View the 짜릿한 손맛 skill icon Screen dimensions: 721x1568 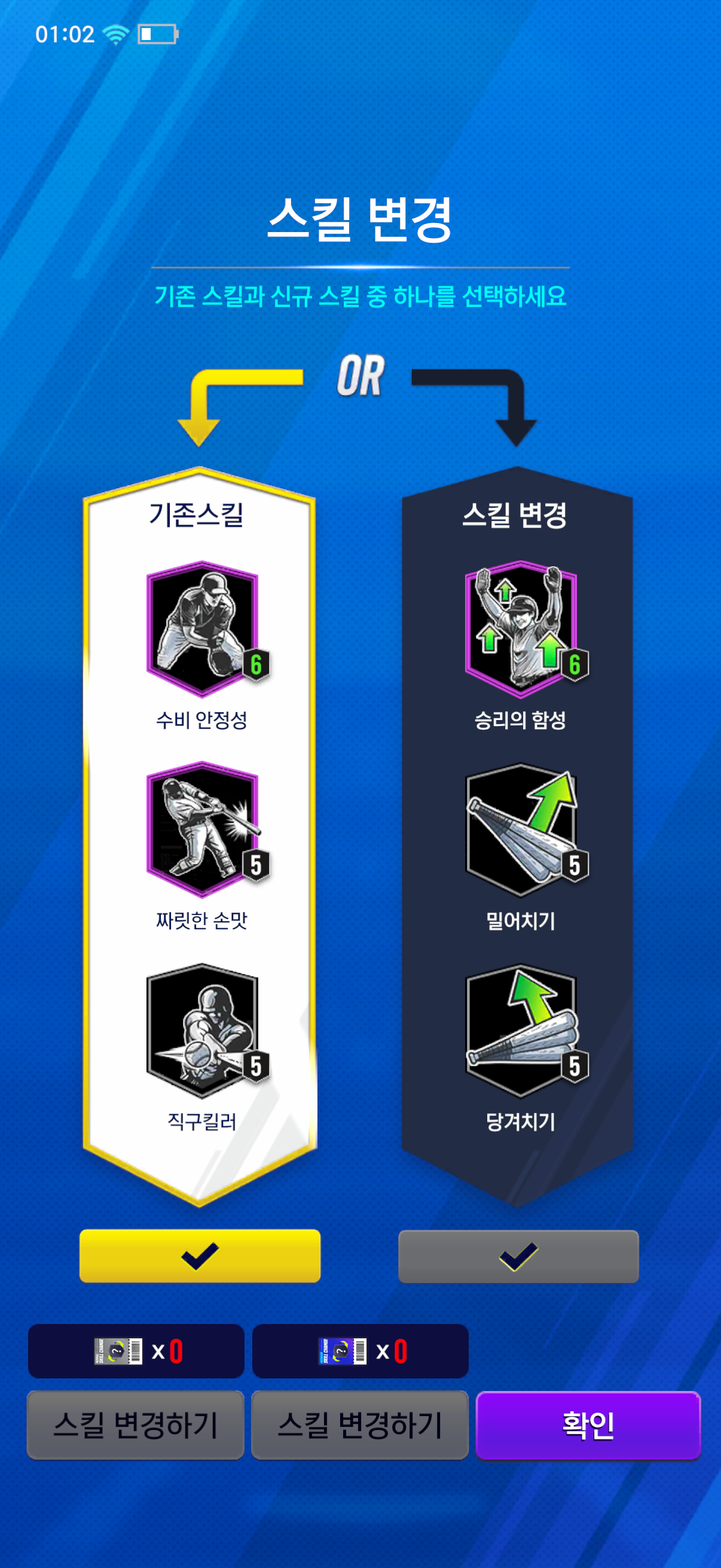point(203,829)
